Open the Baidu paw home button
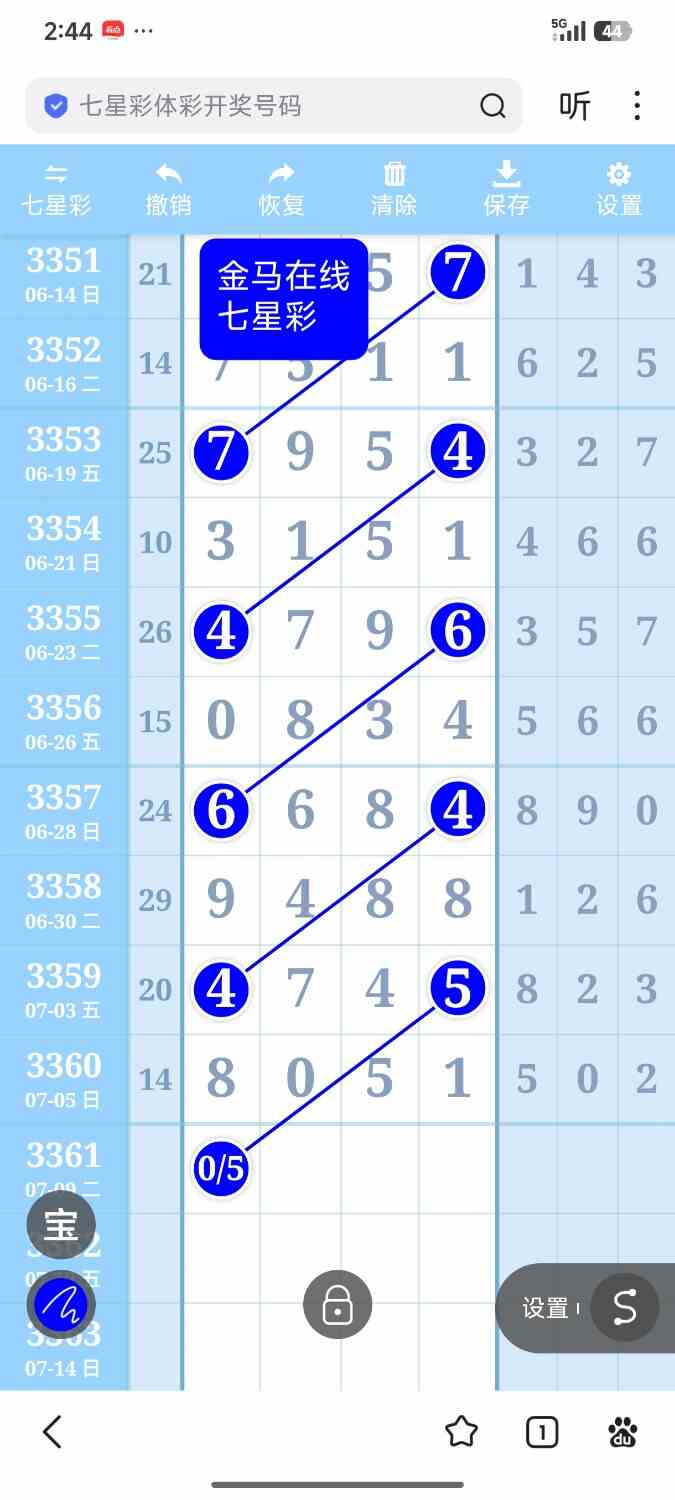 (623, 1432)
